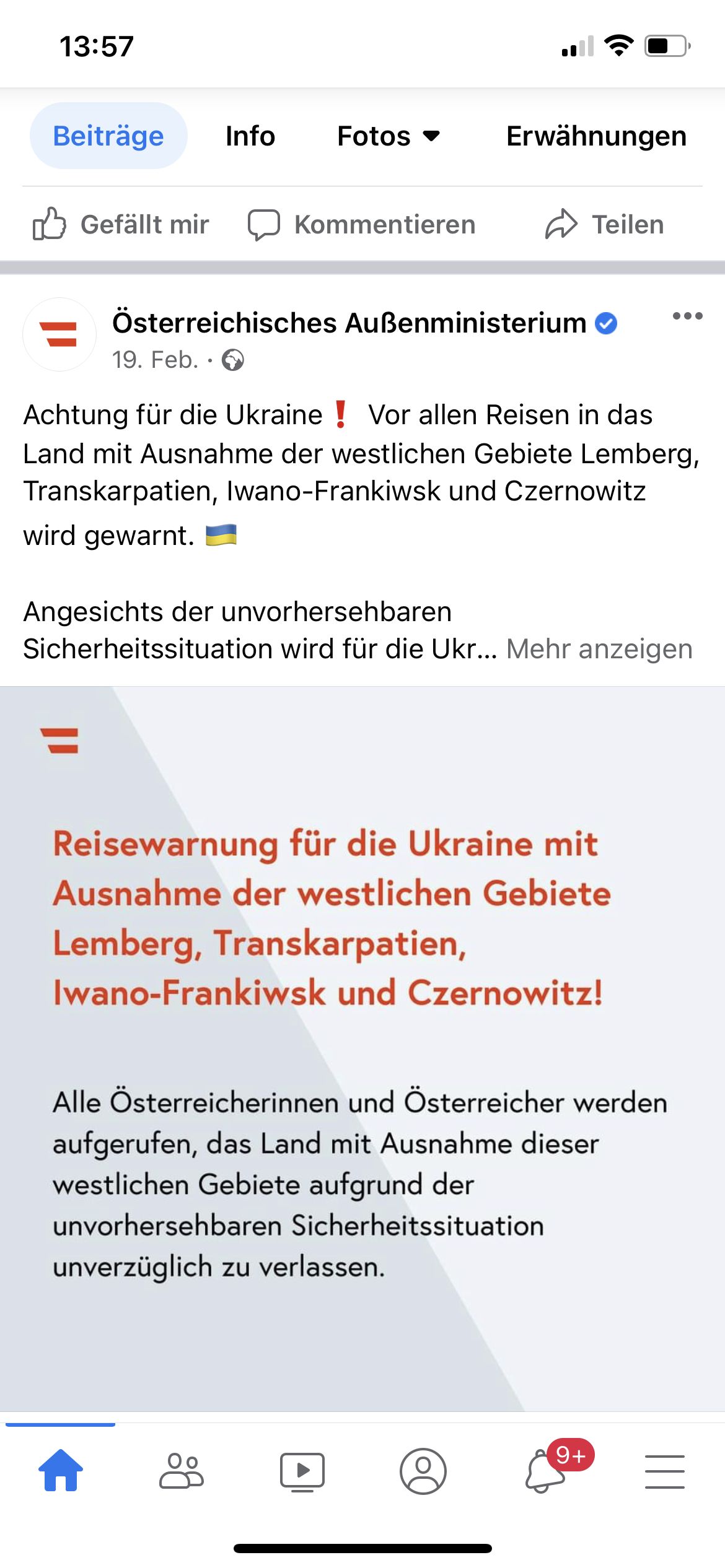
Task: Open the friends tab
Action: click(x=181, y=1470)
